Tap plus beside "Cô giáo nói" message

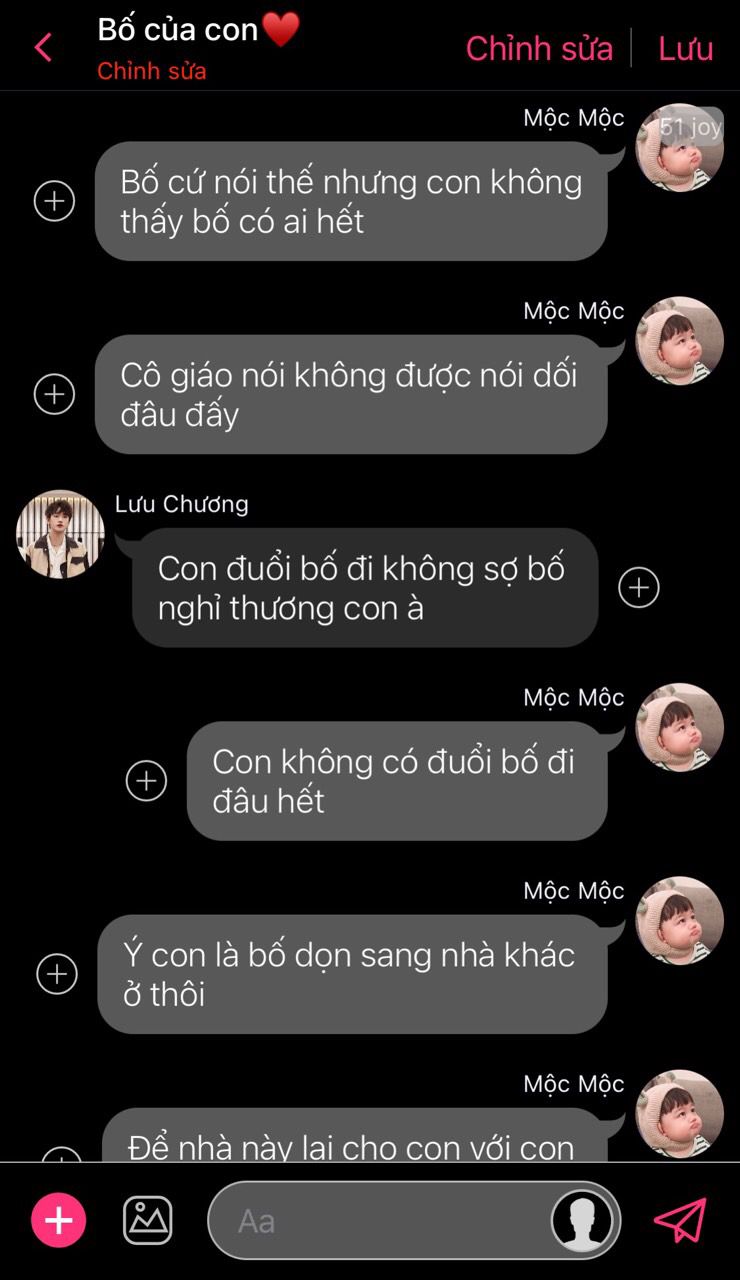(x=54, y=394)
